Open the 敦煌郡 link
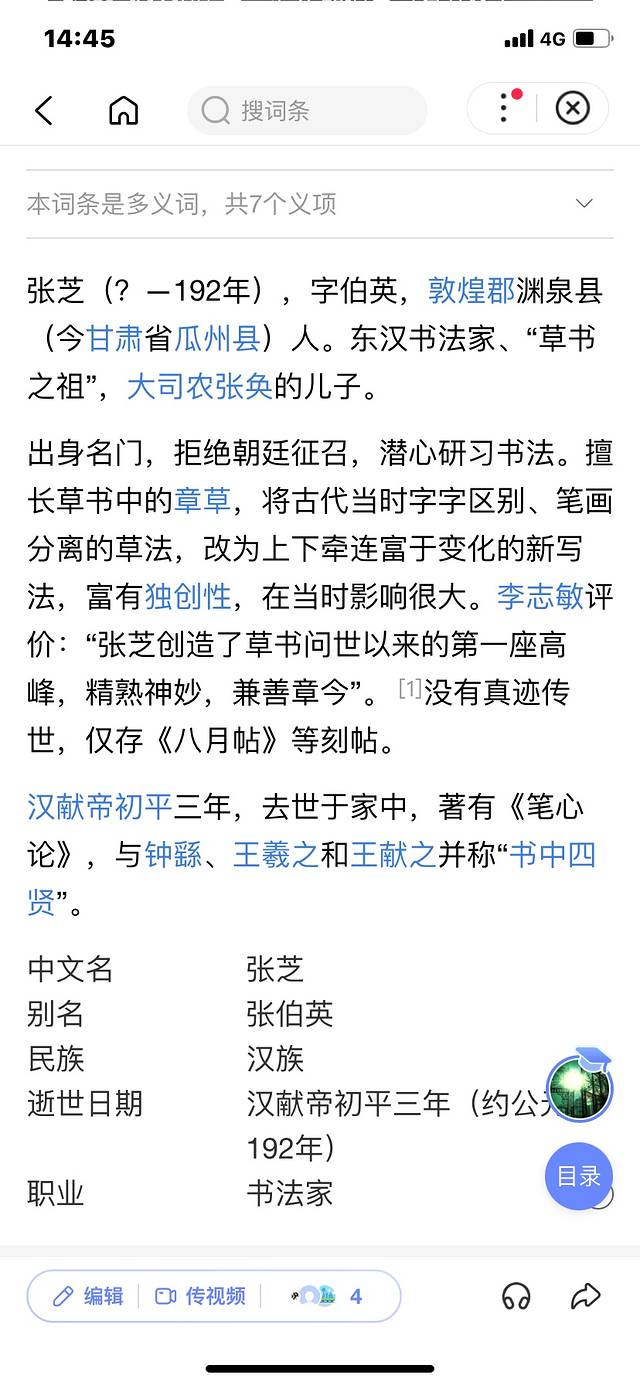 tap(471, 291)
